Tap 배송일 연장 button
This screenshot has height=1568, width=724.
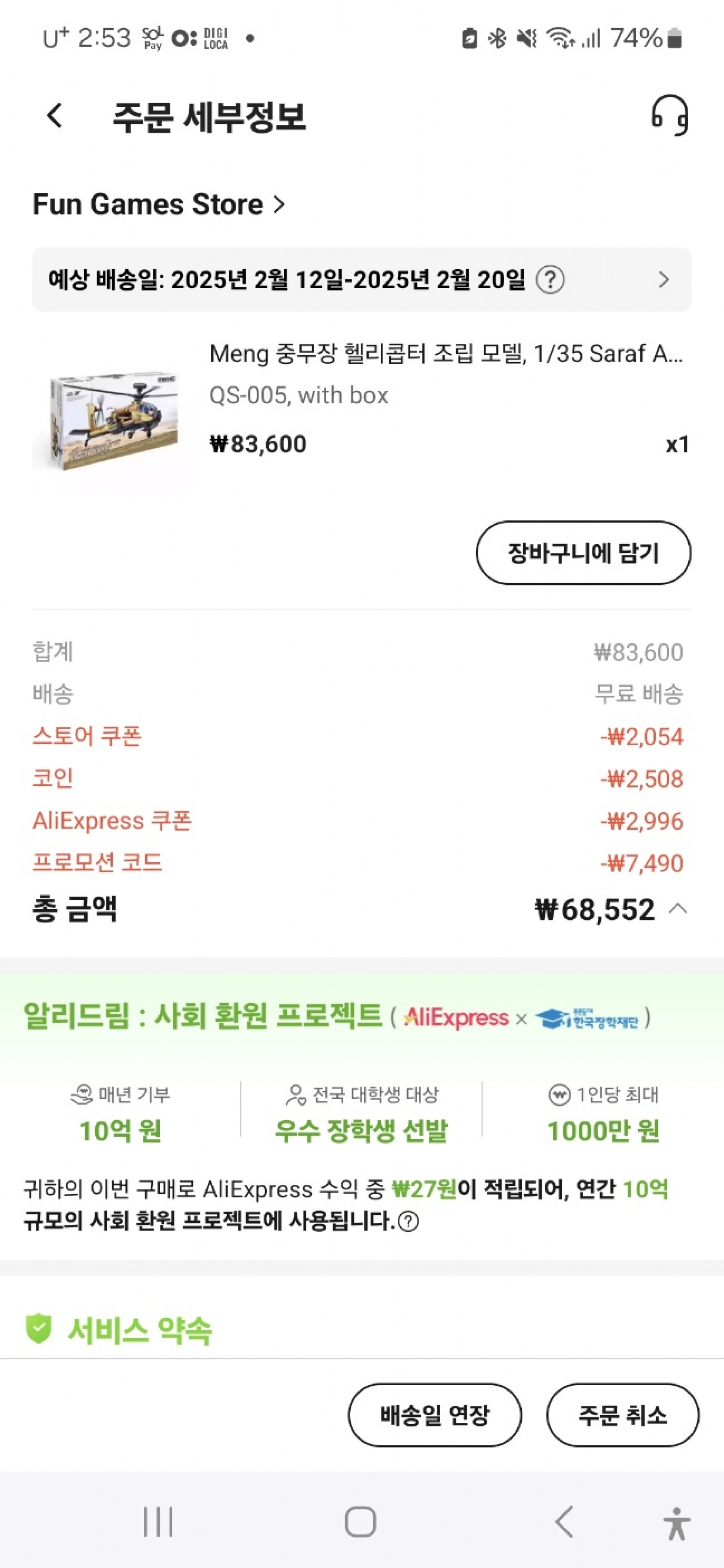tap(434, 1415)
